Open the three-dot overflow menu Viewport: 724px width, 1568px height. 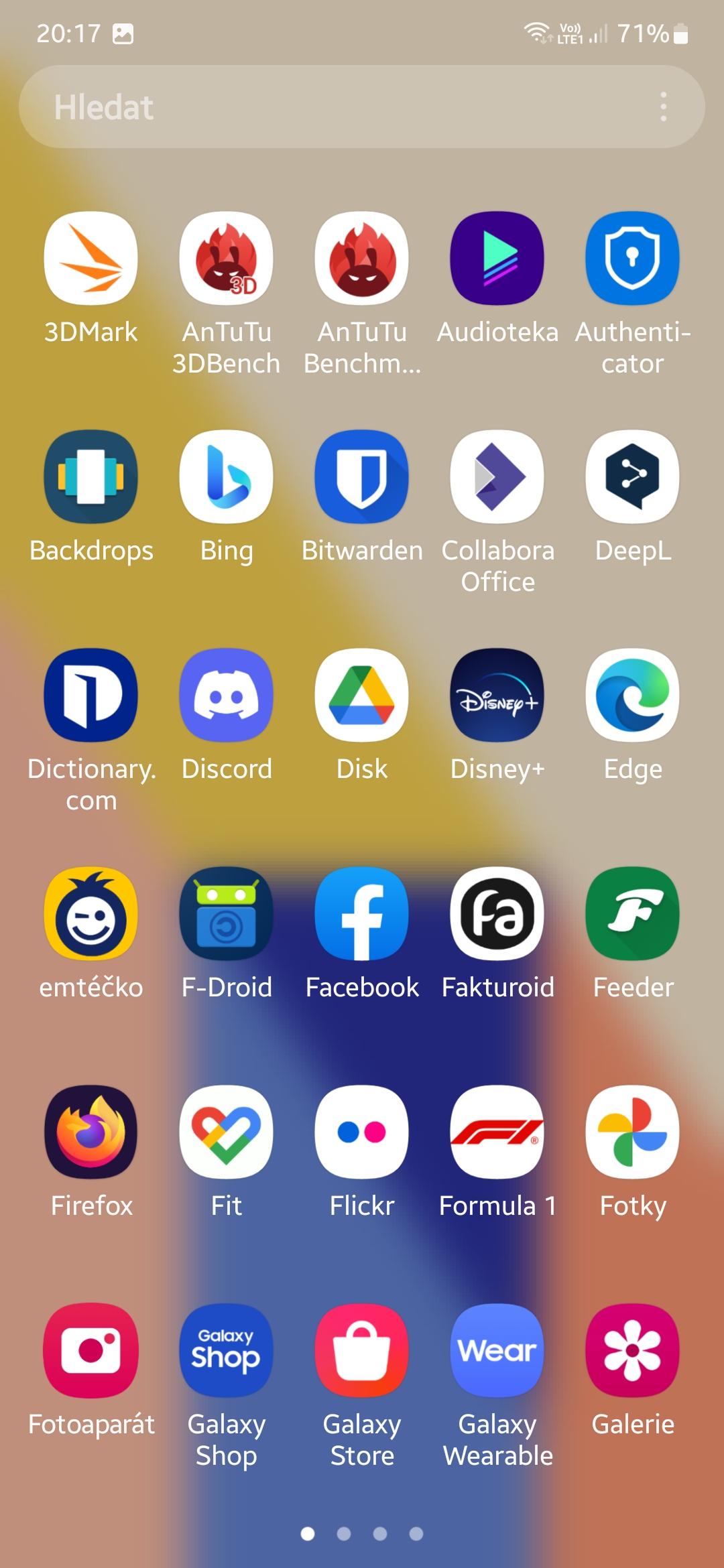(x=663, y=107)
